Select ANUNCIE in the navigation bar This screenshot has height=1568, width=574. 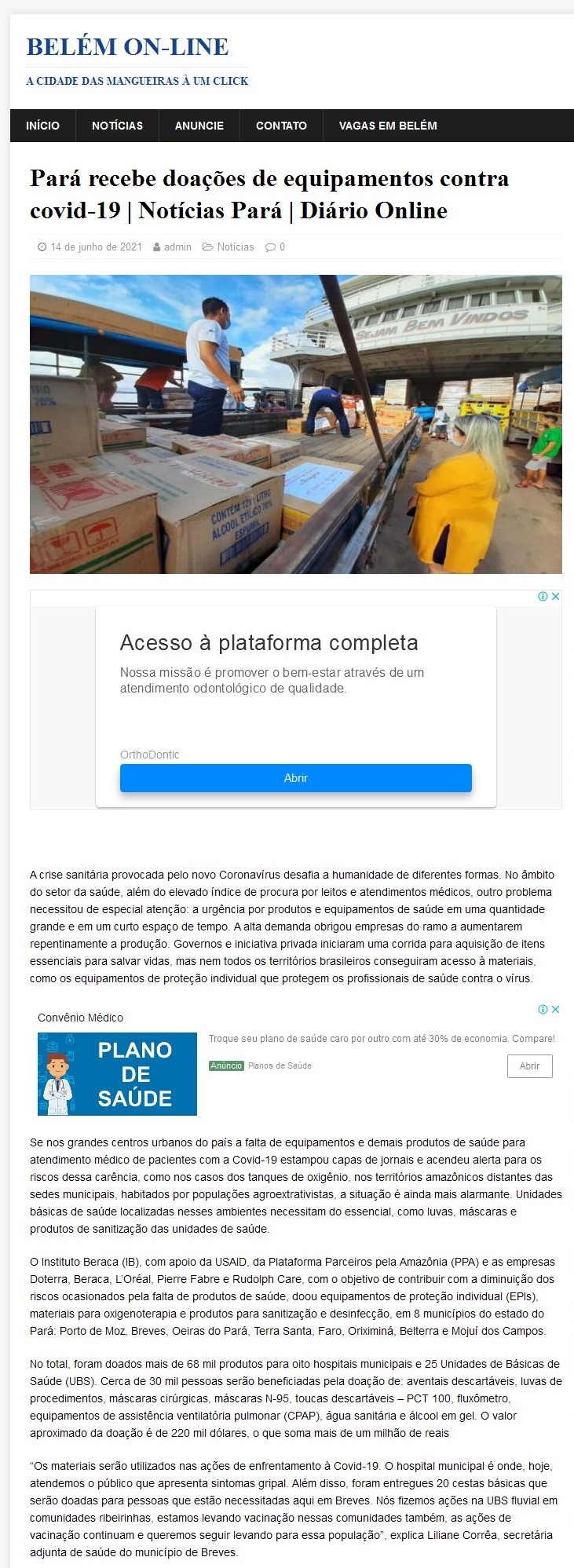[199, 126]
